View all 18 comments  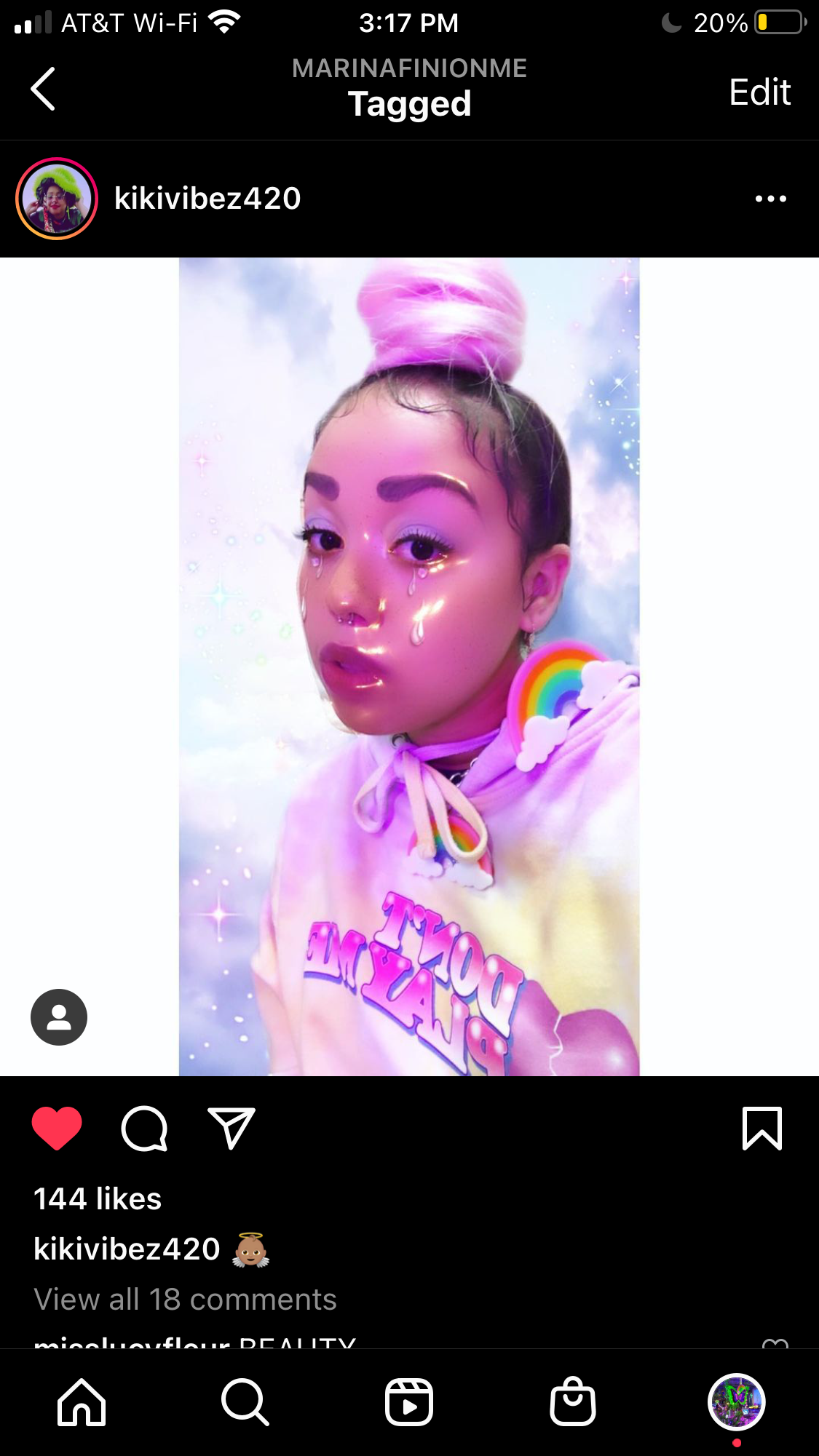[185, 1300]
